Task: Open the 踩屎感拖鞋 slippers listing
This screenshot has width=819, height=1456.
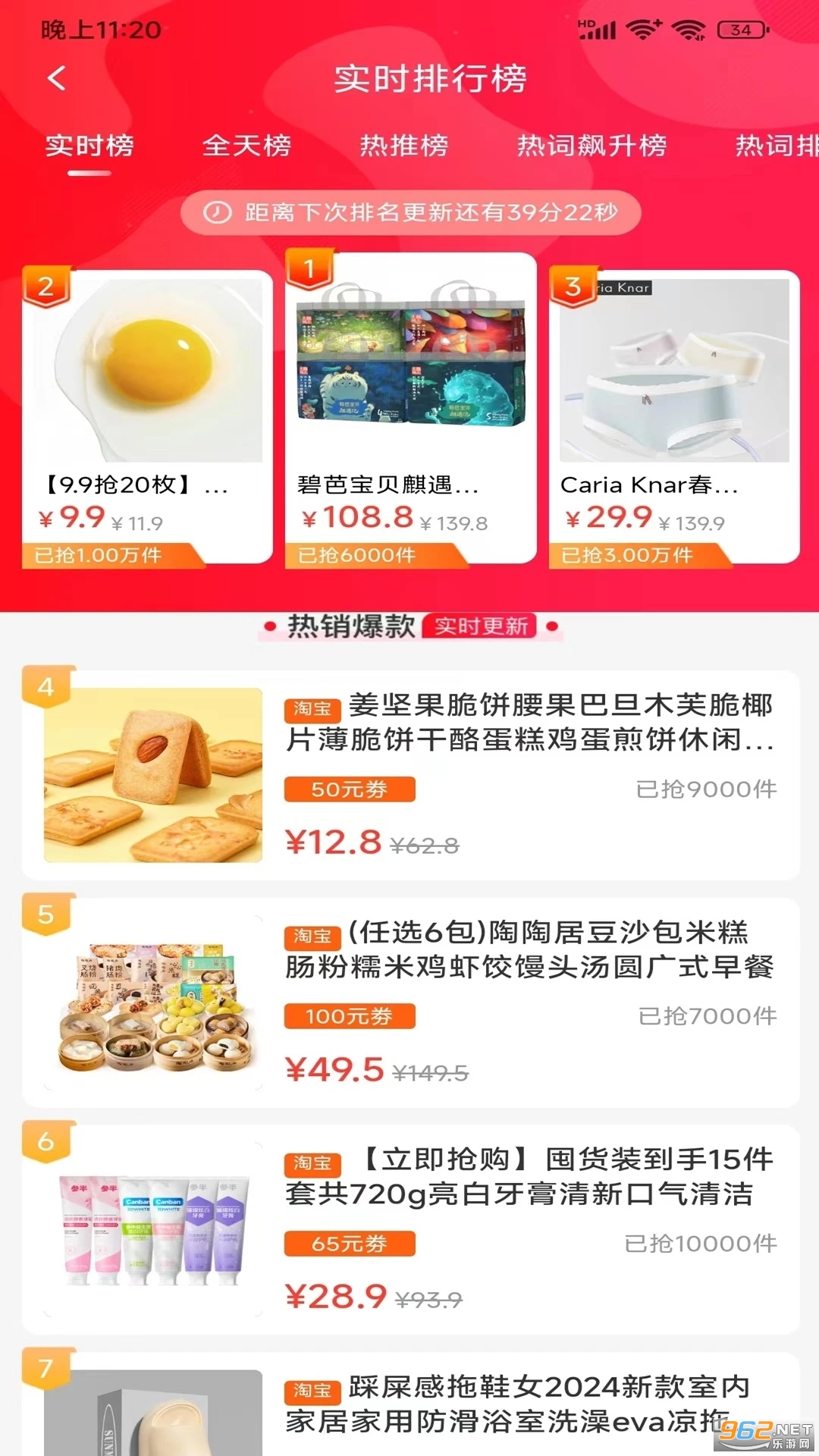Action: click(x=516, y=1404)
